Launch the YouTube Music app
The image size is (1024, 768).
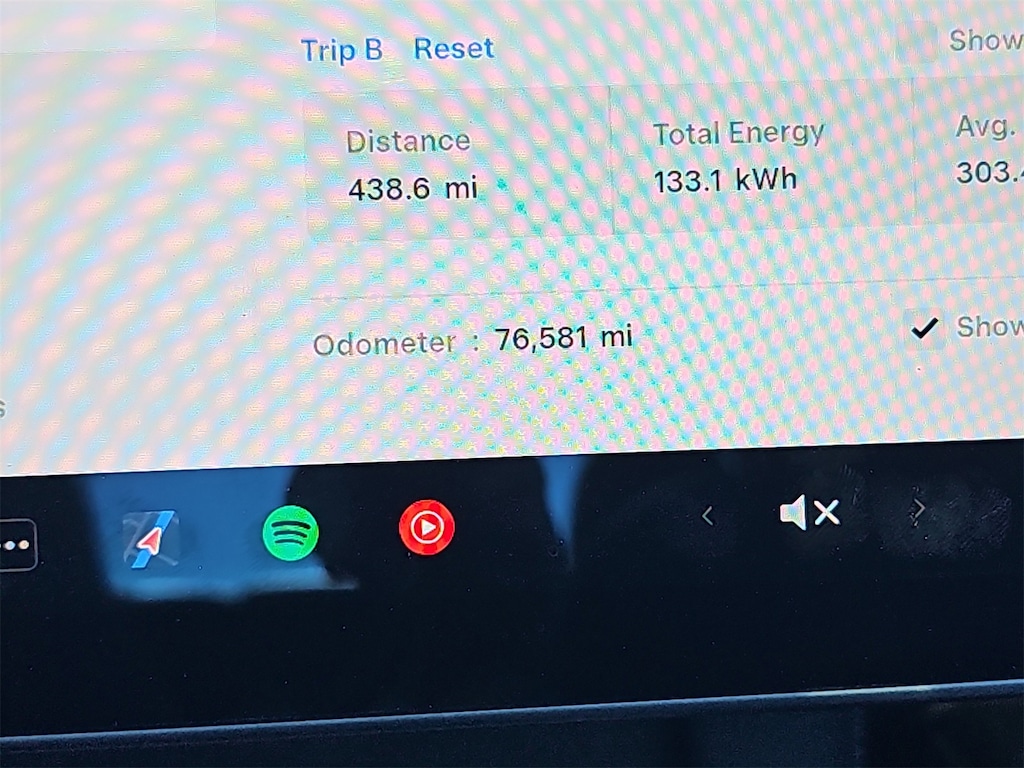click(x=427, y=527)
